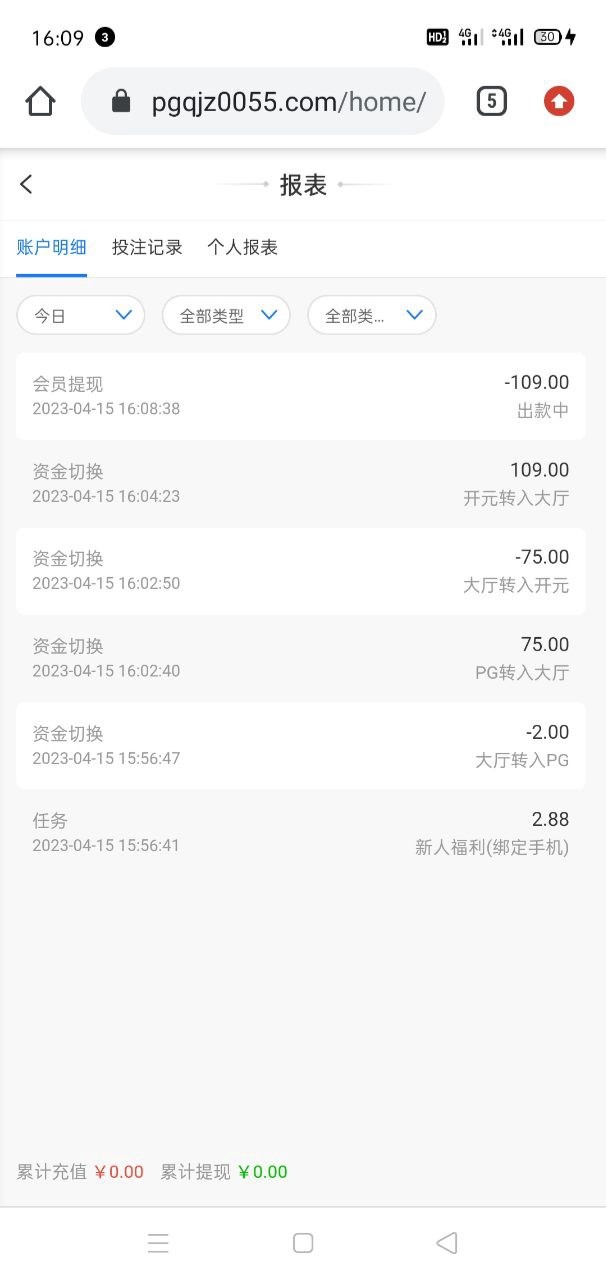Tap the system back button
The image size is (606, 1280).
click(447, 1243)
